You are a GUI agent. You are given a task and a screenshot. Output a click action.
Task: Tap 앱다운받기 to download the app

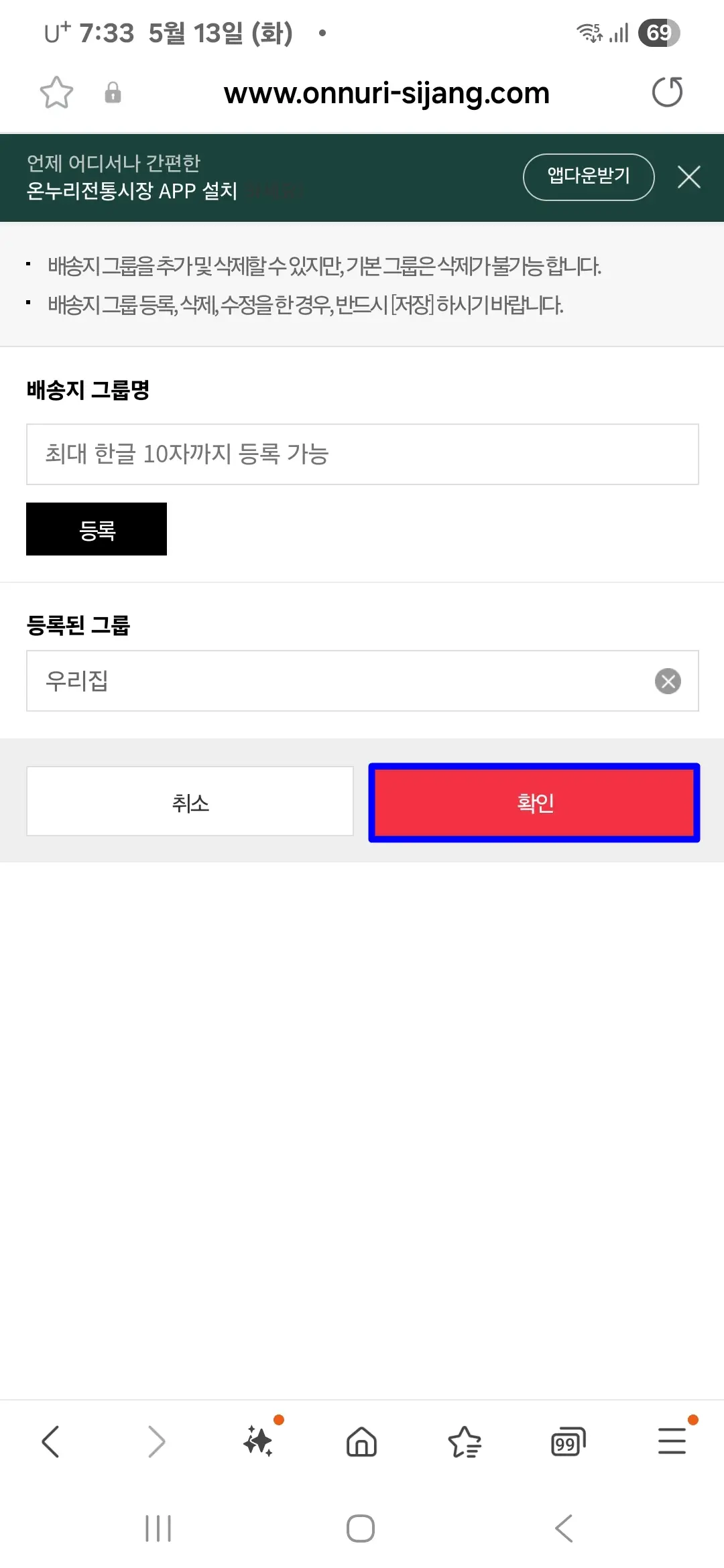click(x=589, y=177)
